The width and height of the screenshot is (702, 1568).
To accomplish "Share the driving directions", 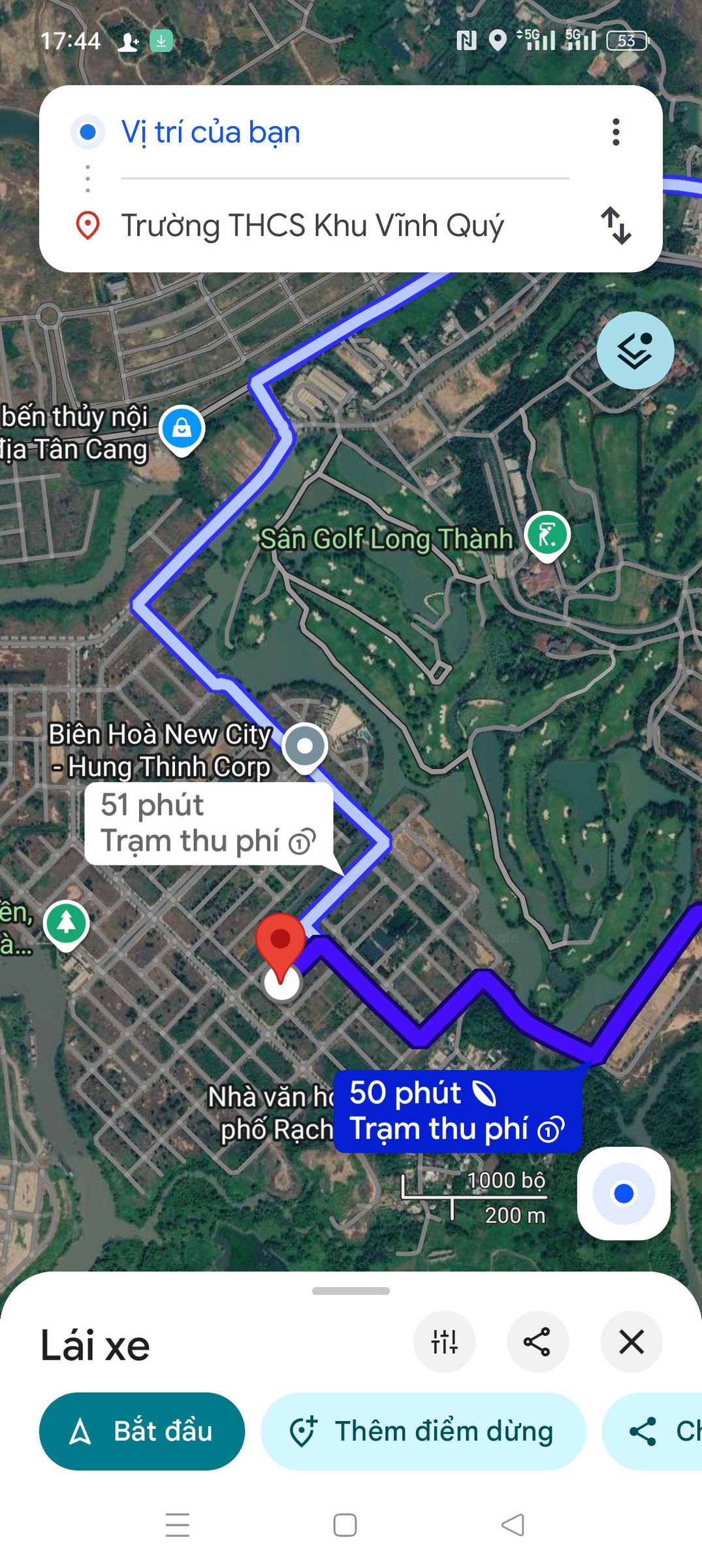I will click(x=537, y=1342).
